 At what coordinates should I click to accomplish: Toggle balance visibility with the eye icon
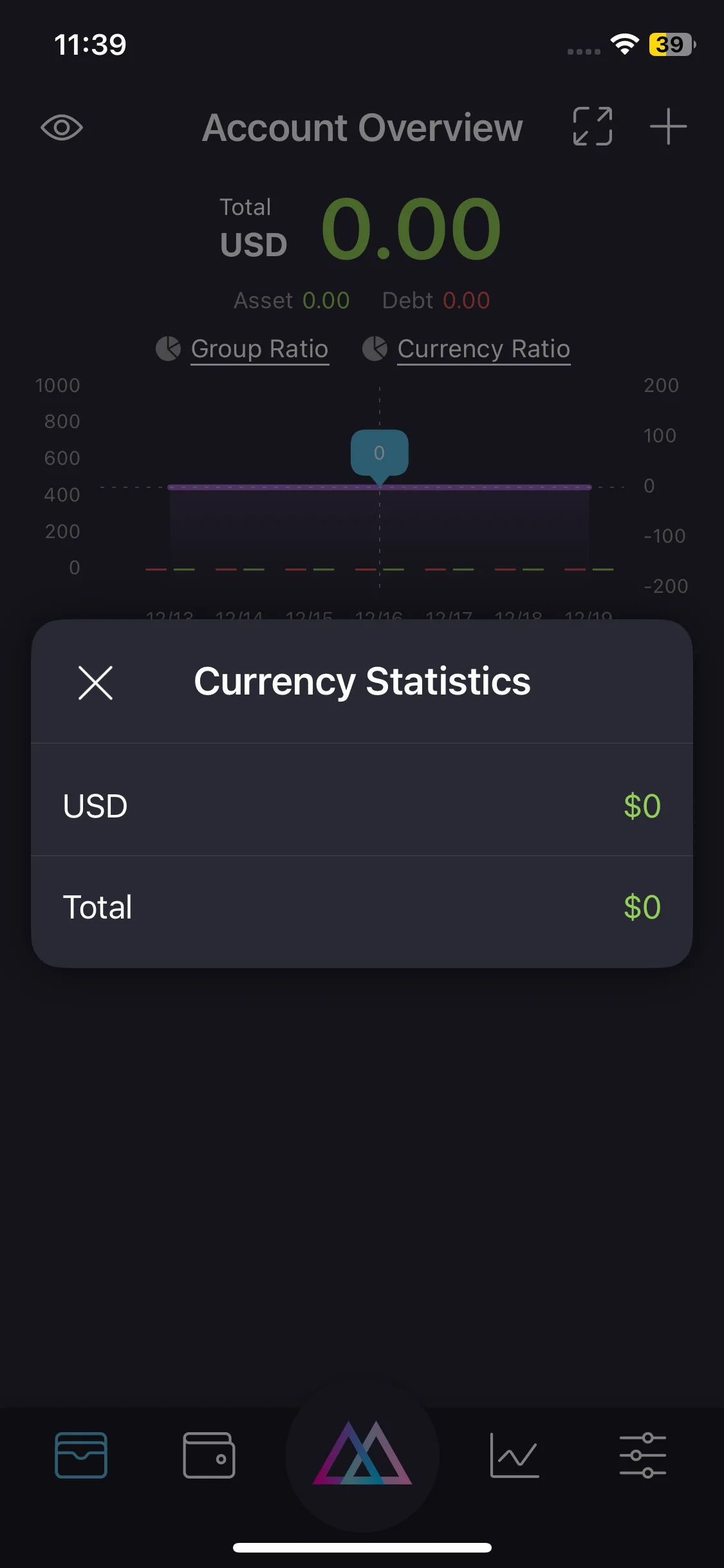coord(62,127)
